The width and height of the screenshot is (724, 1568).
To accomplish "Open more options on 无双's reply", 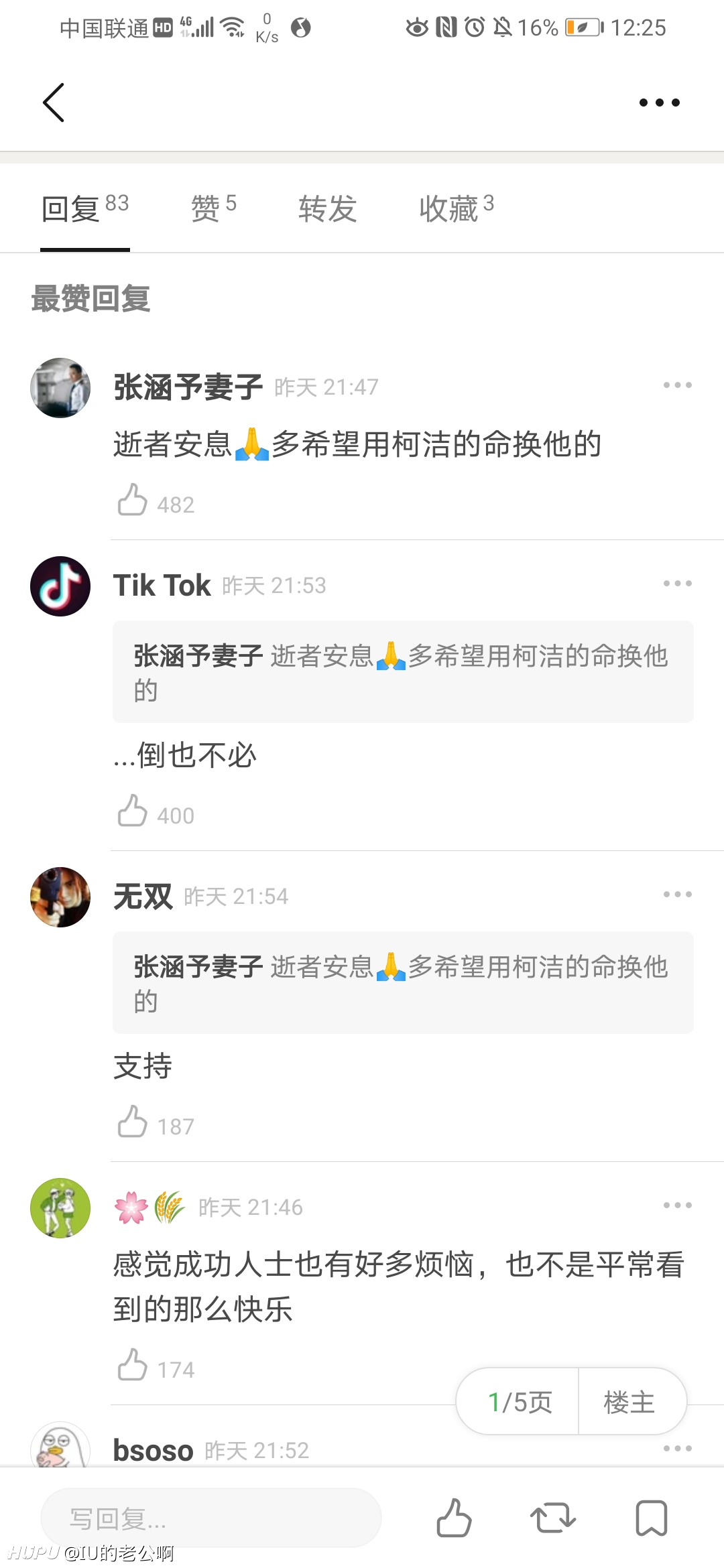I will coord(677,895).
